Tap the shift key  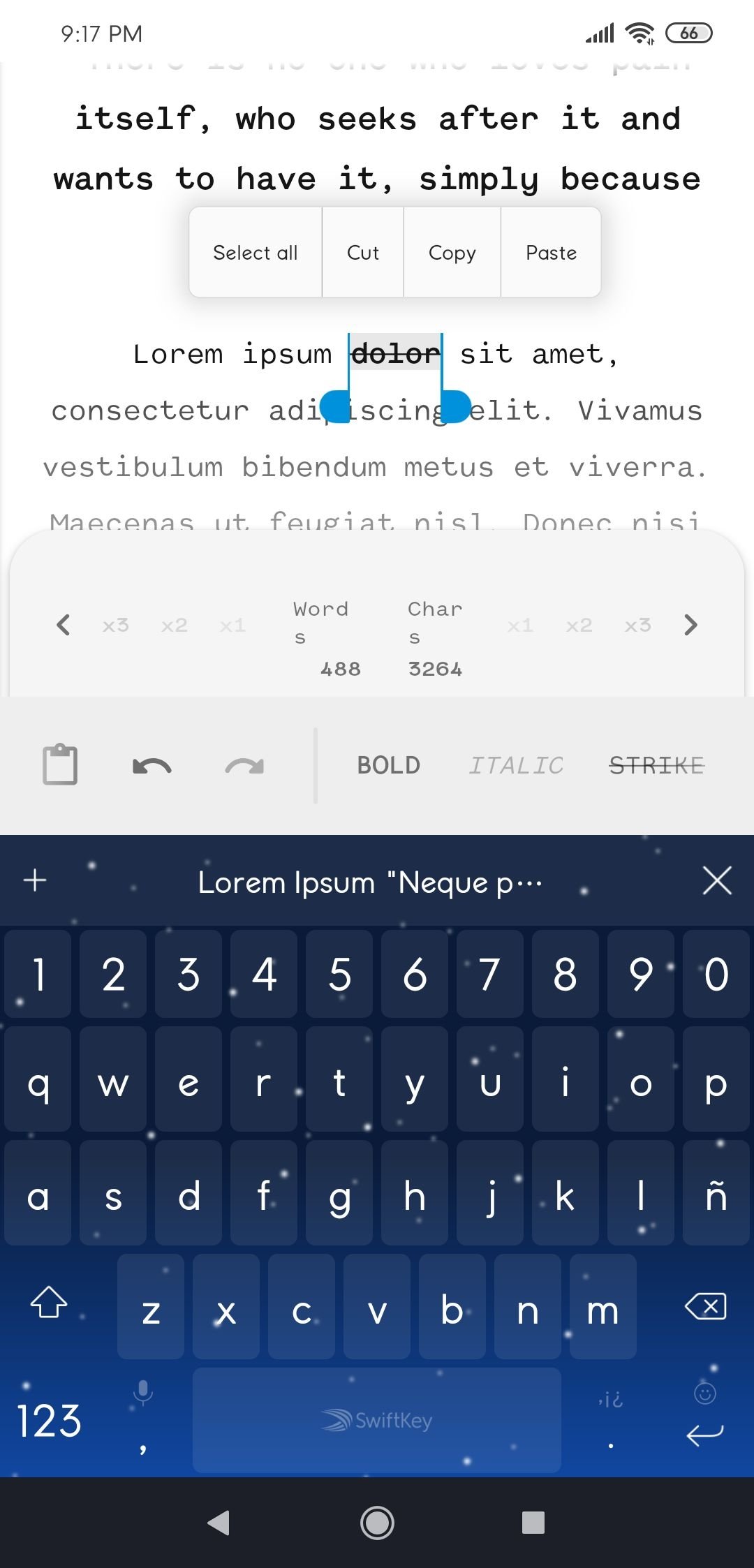(49, 1303)
